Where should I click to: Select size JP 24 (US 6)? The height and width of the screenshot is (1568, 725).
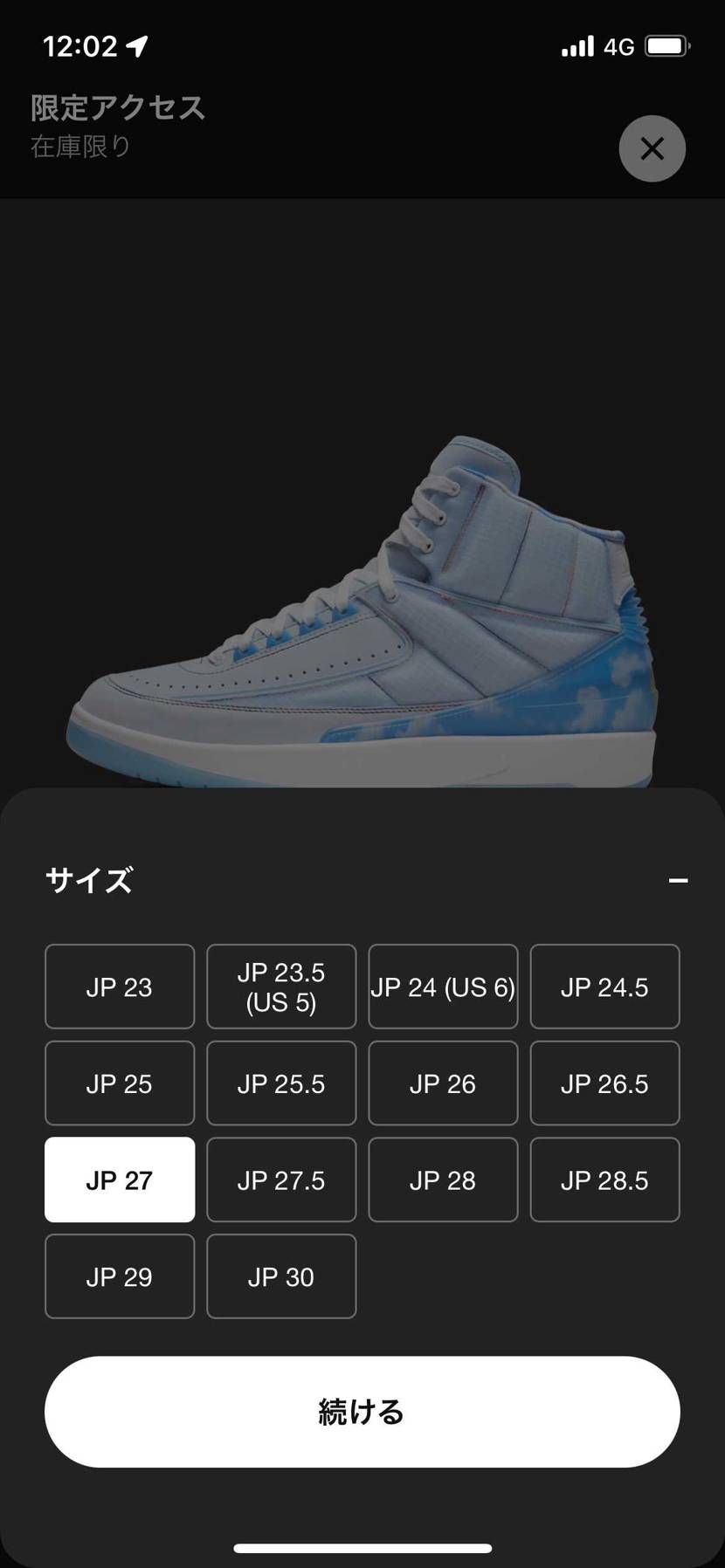[x=443, y=987]
